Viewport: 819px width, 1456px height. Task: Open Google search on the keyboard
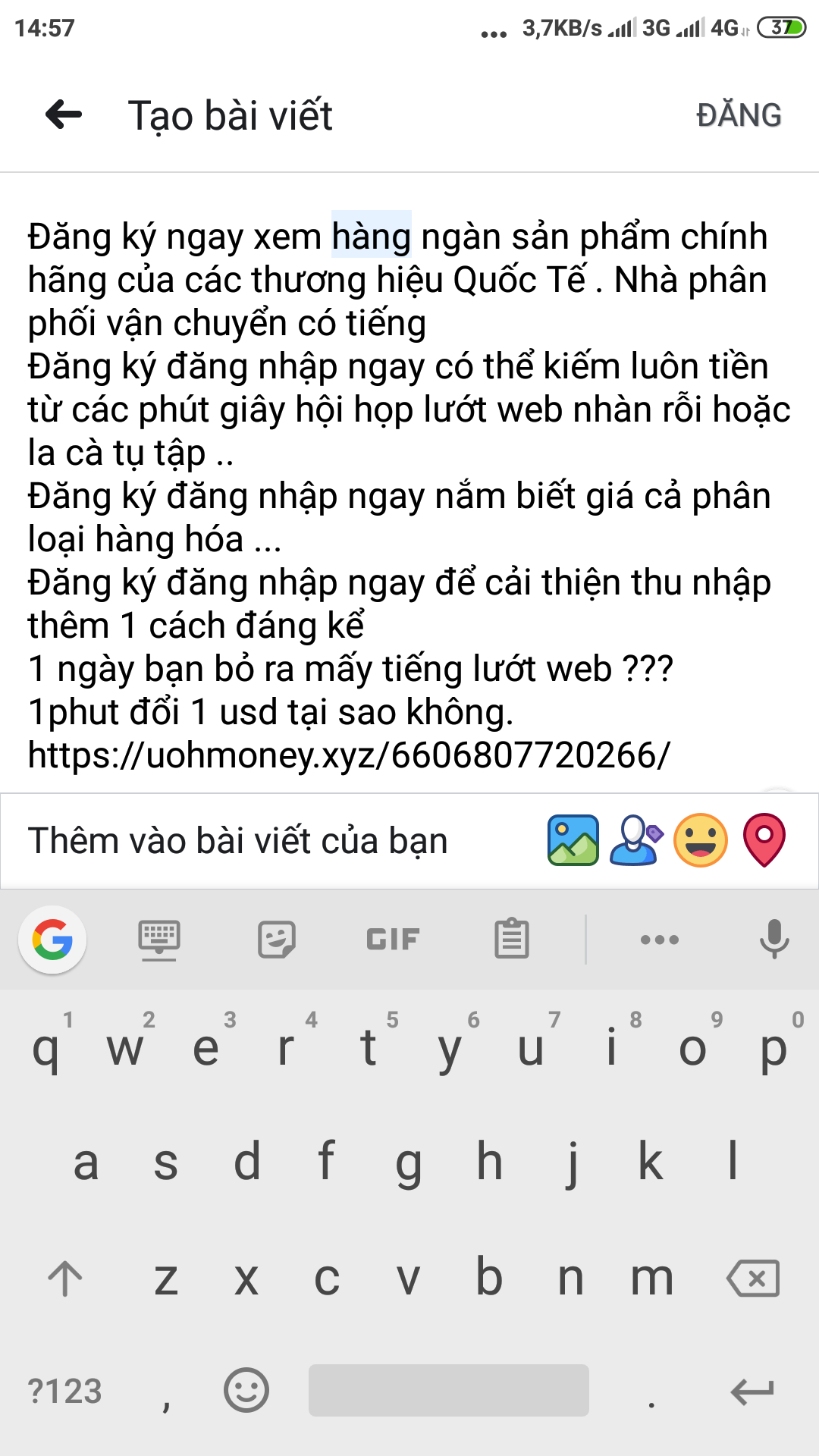tap(52, 940)
